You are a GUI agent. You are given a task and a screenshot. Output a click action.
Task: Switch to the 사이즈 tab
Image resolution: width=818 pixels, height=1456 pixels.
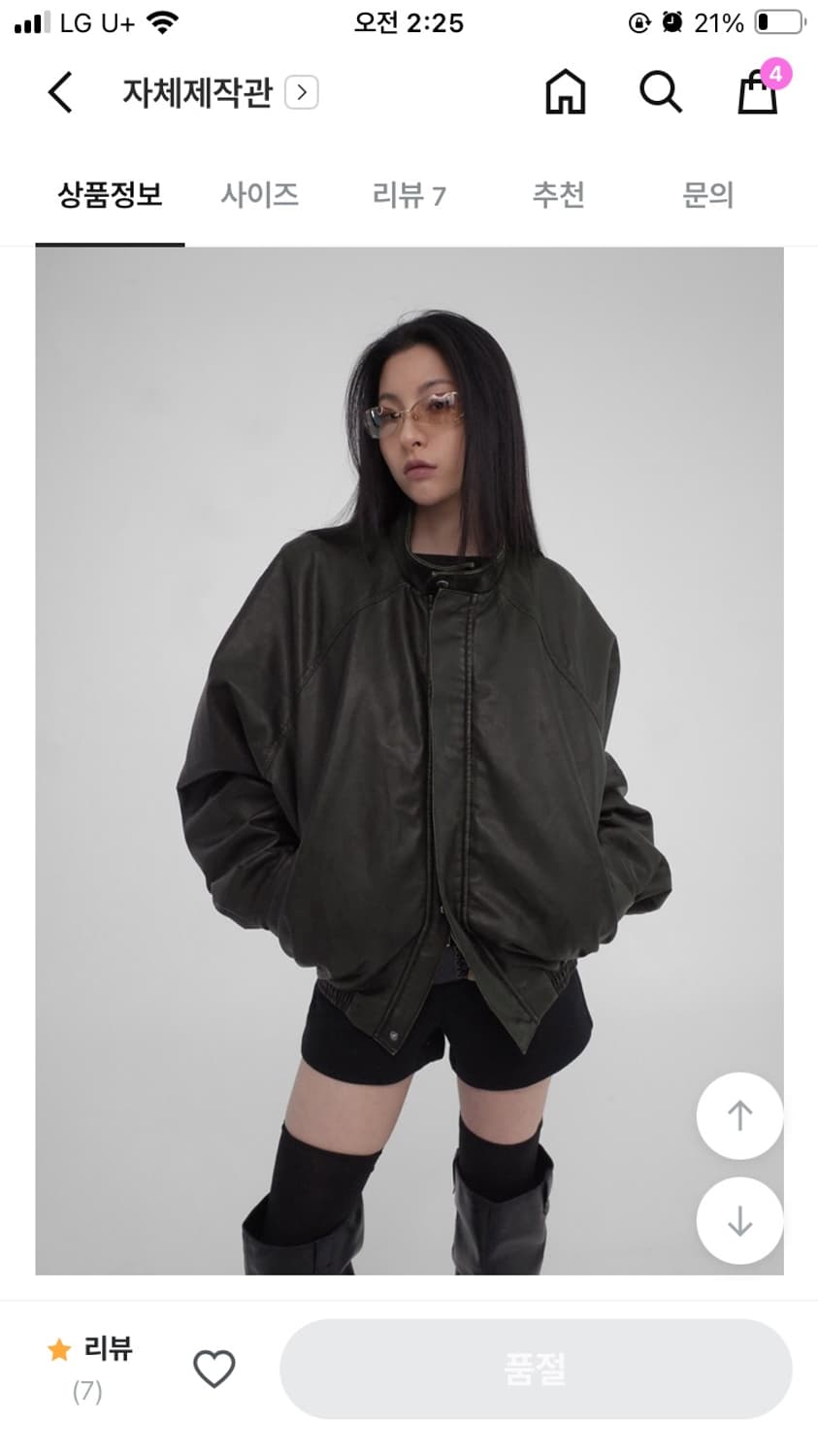pos(259,195)
